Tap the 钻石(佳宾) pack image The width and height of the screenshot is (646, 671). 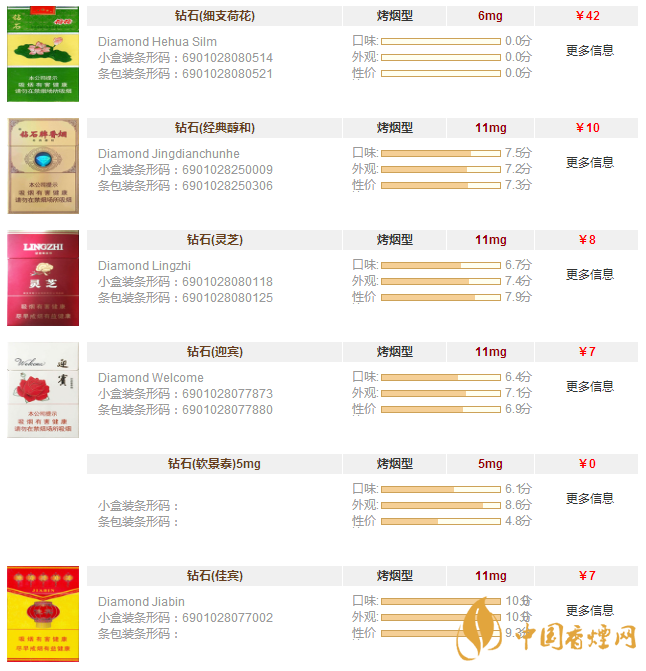pyautogui.click(x=43, y=614)
